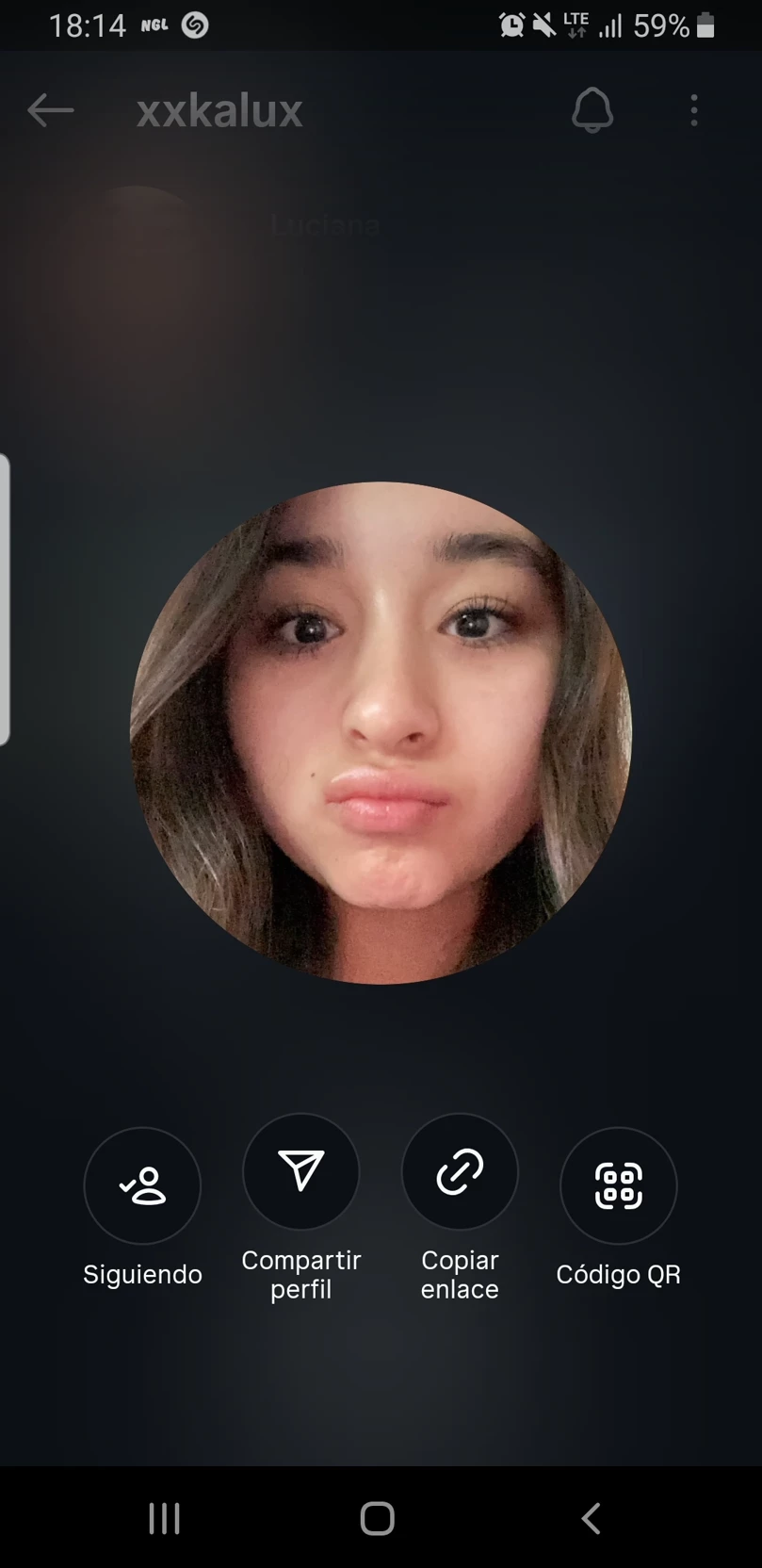Open the three-dot overflow menu
The image size is (762, 1568).
tap(694, 110)
